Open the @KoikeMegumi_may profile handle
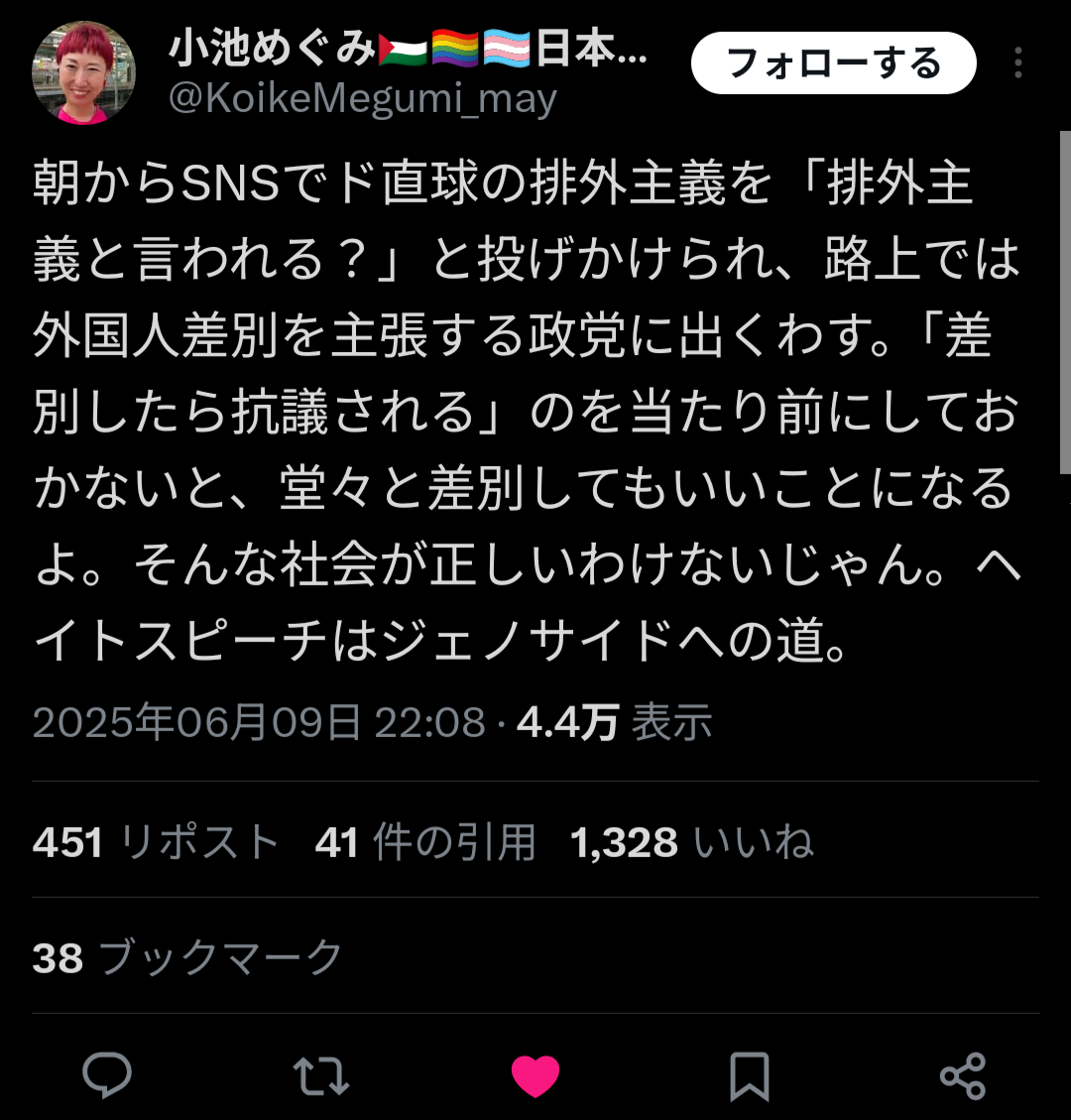 [362, 99]
